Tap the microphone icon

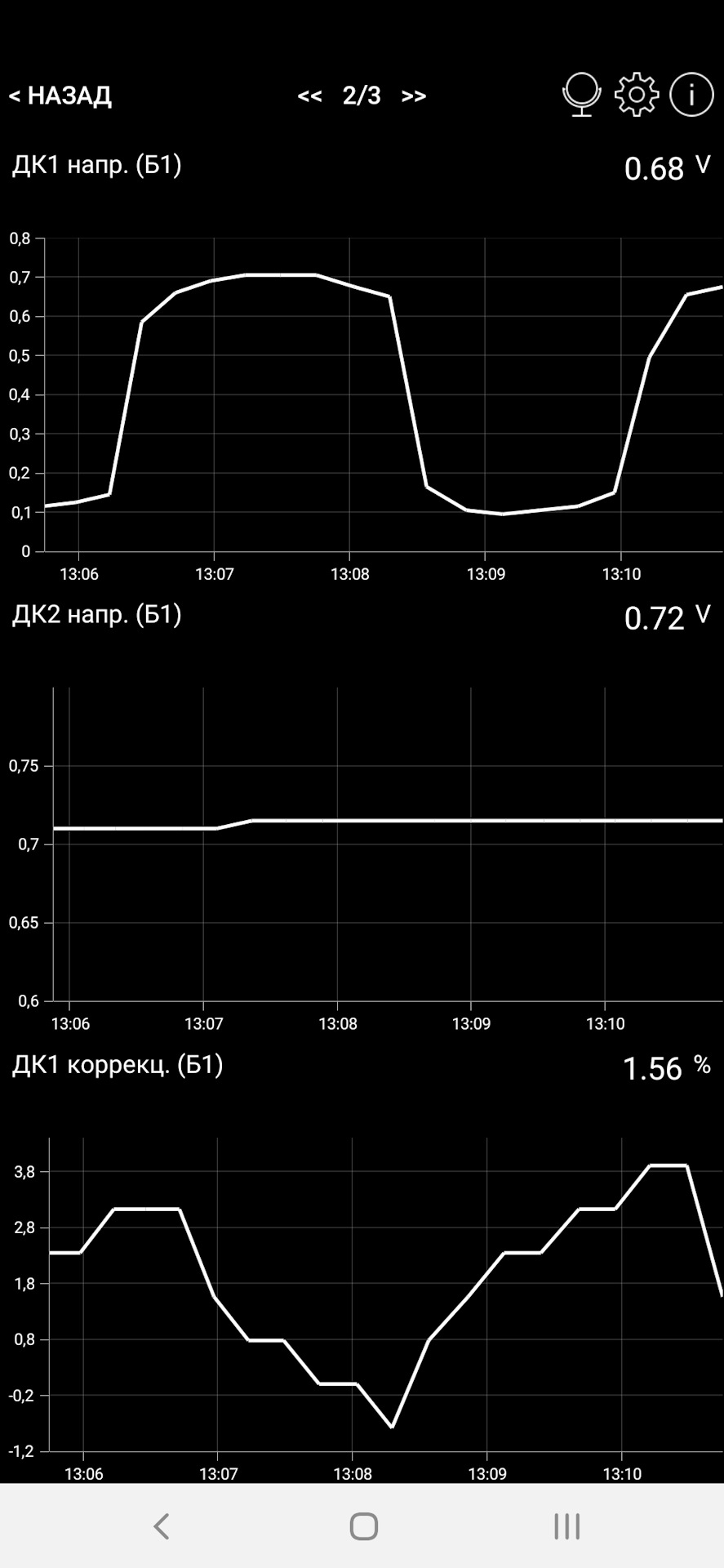pos(581,95)
